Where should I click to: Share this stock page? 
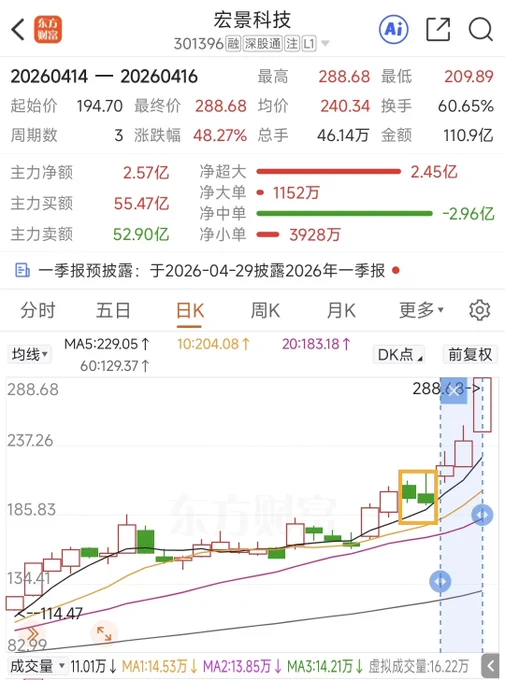pos(438,29)
